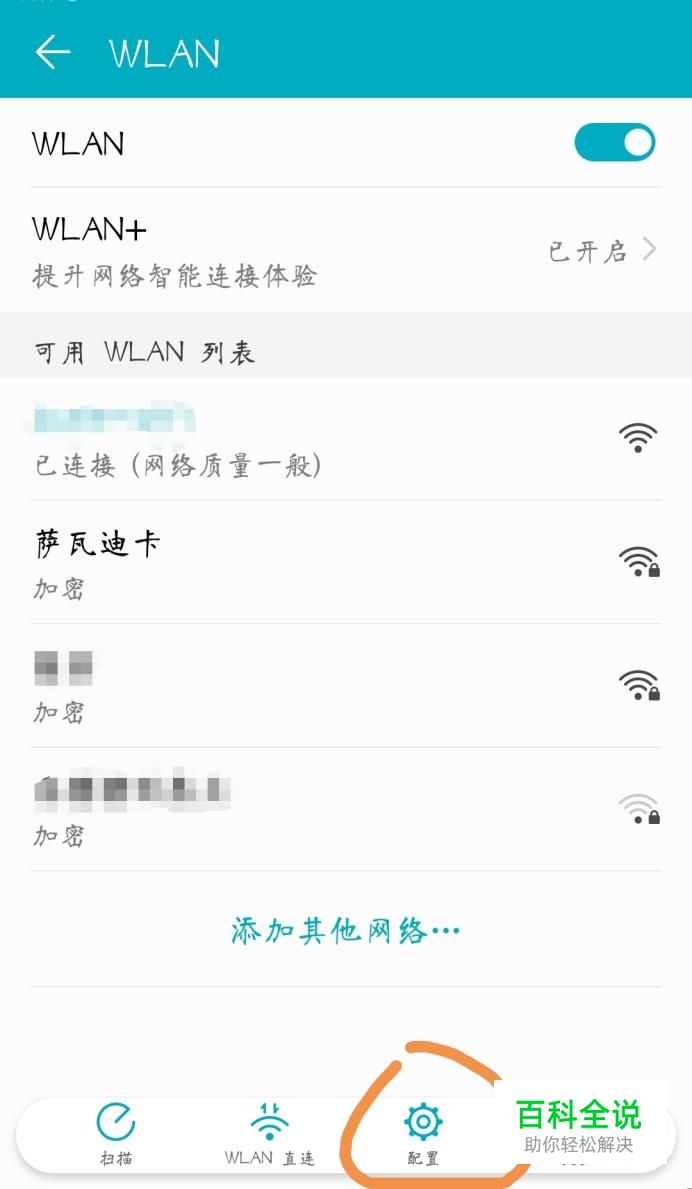Image resolution: width=692 pixels, height=1189 pixels.
Task: Turn off the WLAN switch
Action: point(614,143)
